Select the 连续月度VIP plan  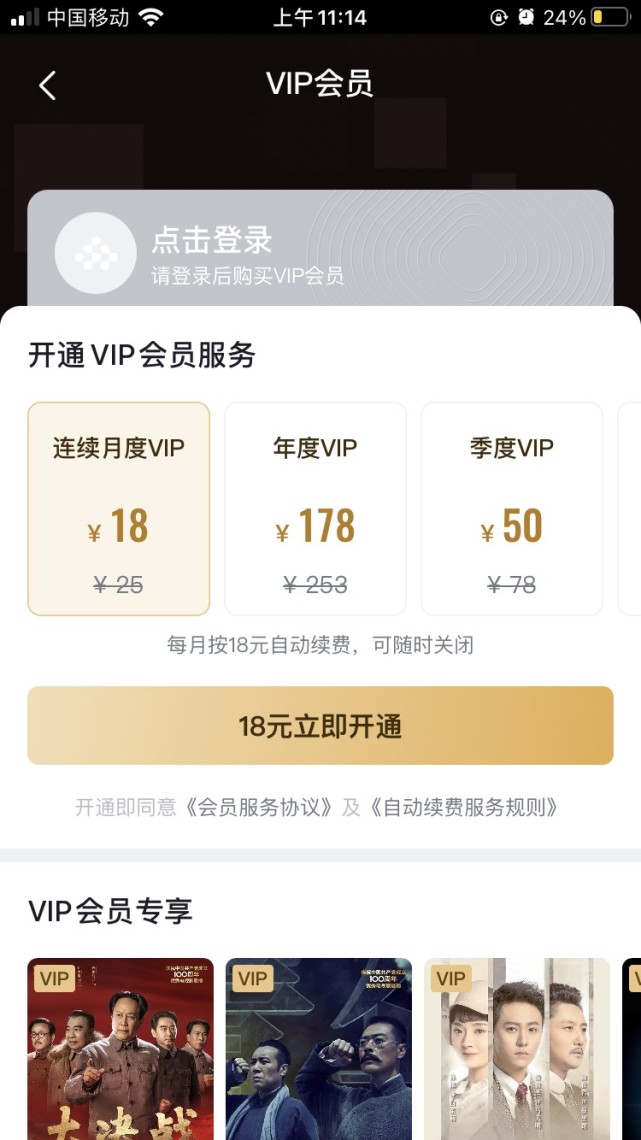[x=119, y=509]
